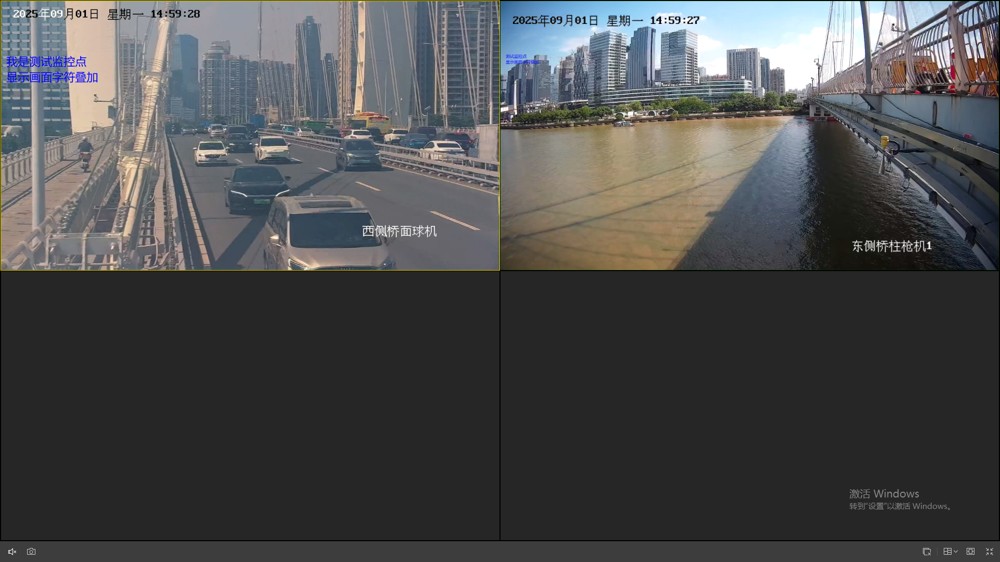Select the 东侧桥柱枪机1 camera feed

[x=749, y=136]
